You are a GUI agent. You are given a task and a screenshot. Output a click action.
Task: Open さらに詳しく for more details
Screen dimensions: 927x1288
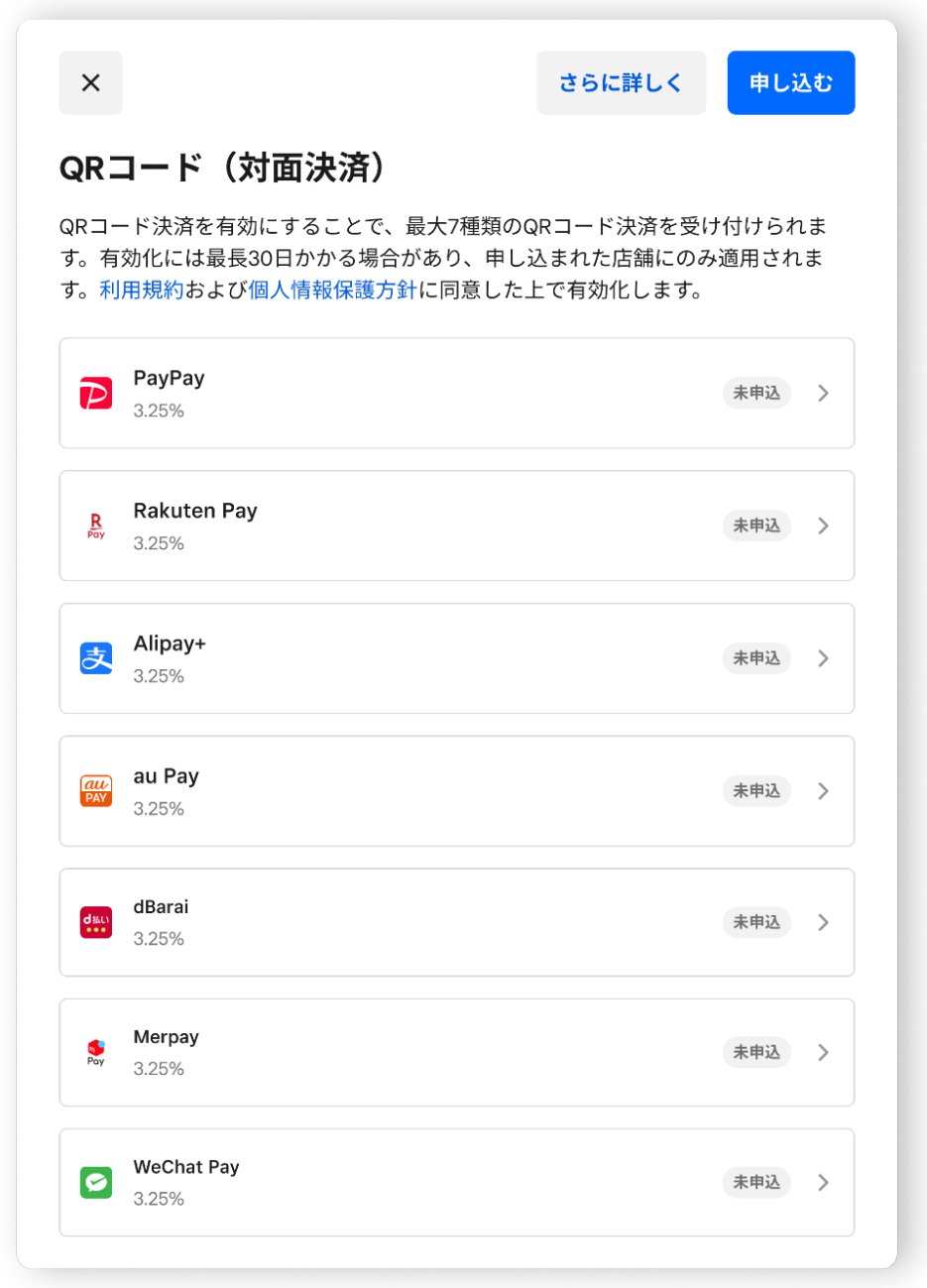621,82
